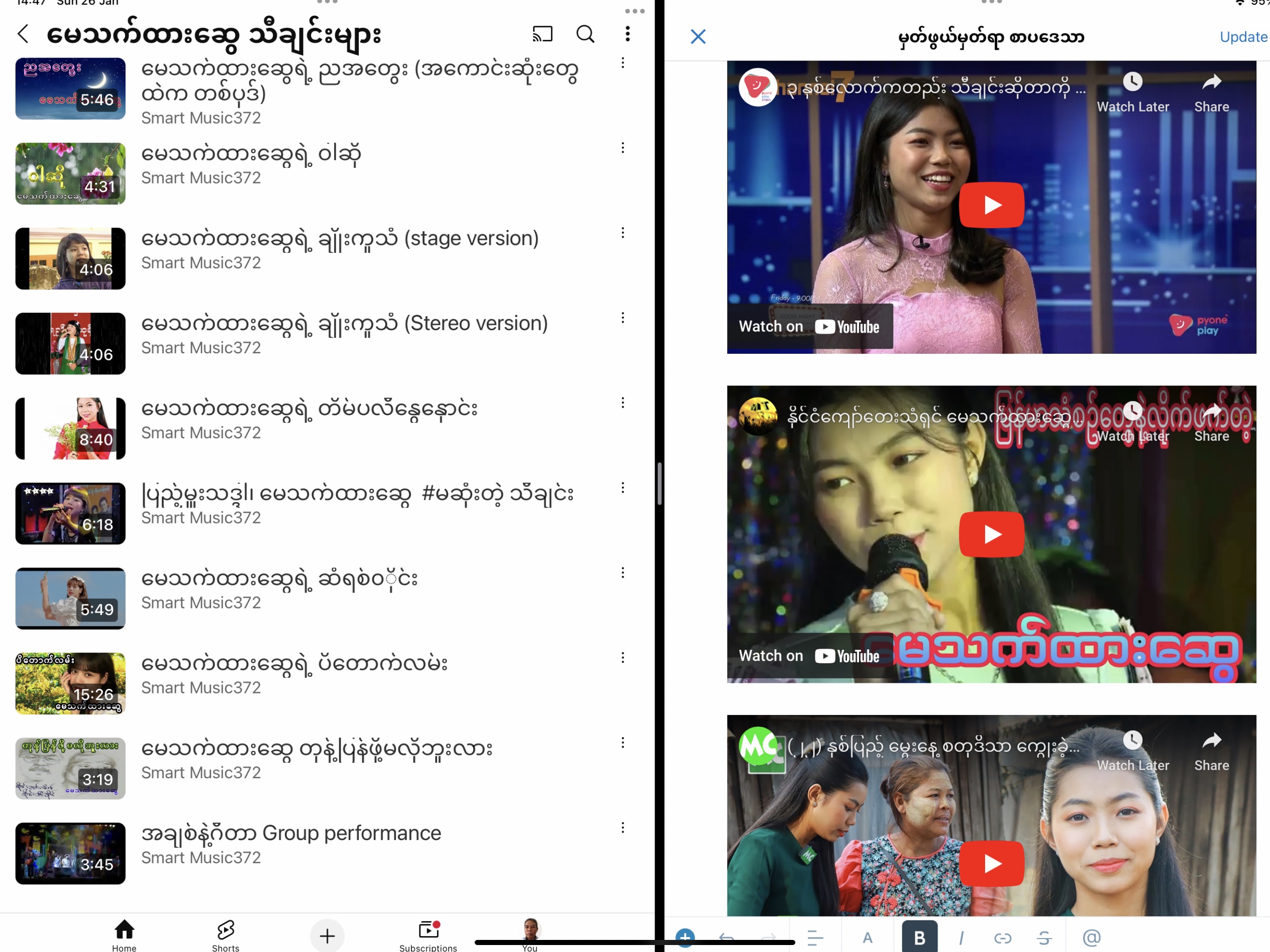Image resolution: width=1270 pixels, height=952 pixels.
Task: Open options for the Group performance video
Action: (622, 828)
